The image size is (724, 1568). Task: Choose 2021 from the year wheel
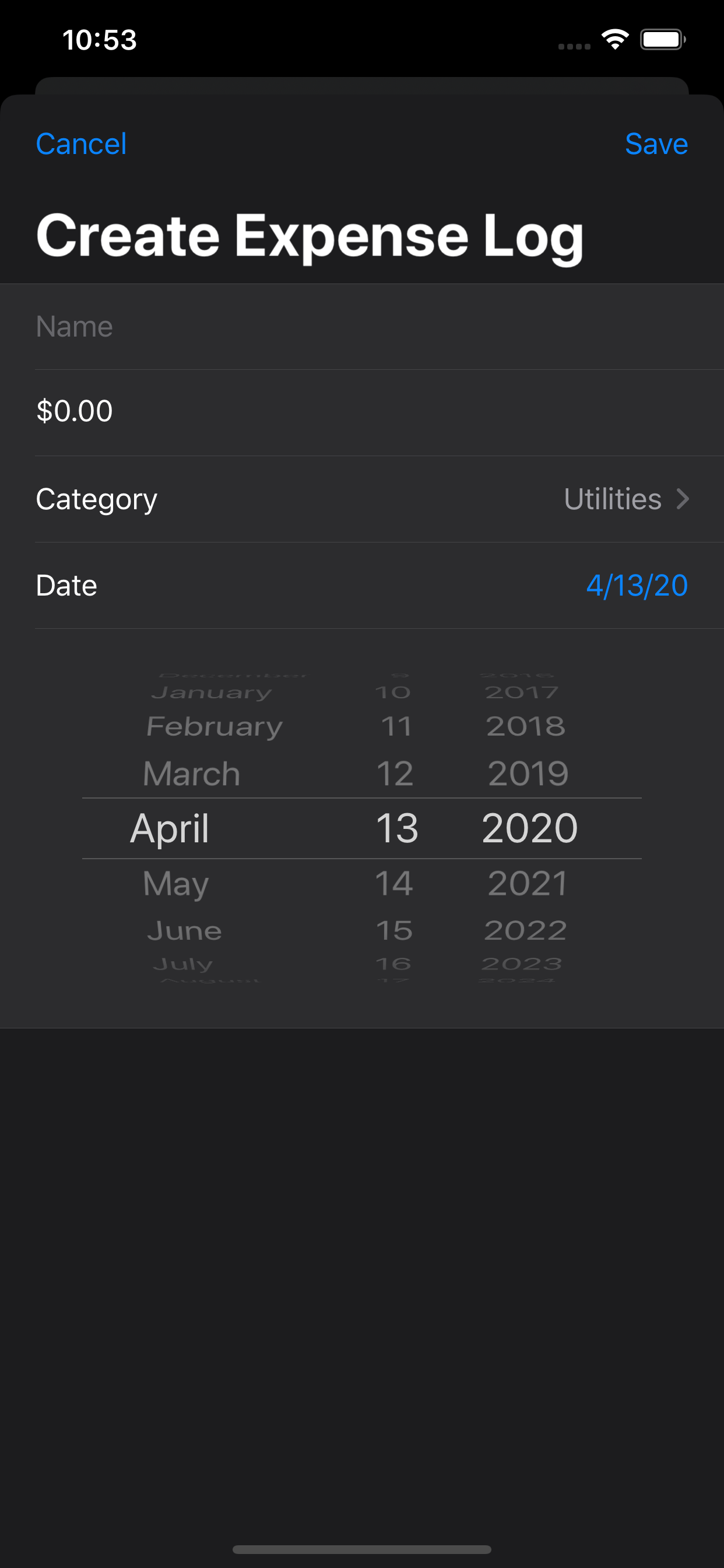[x=527, y=883]
